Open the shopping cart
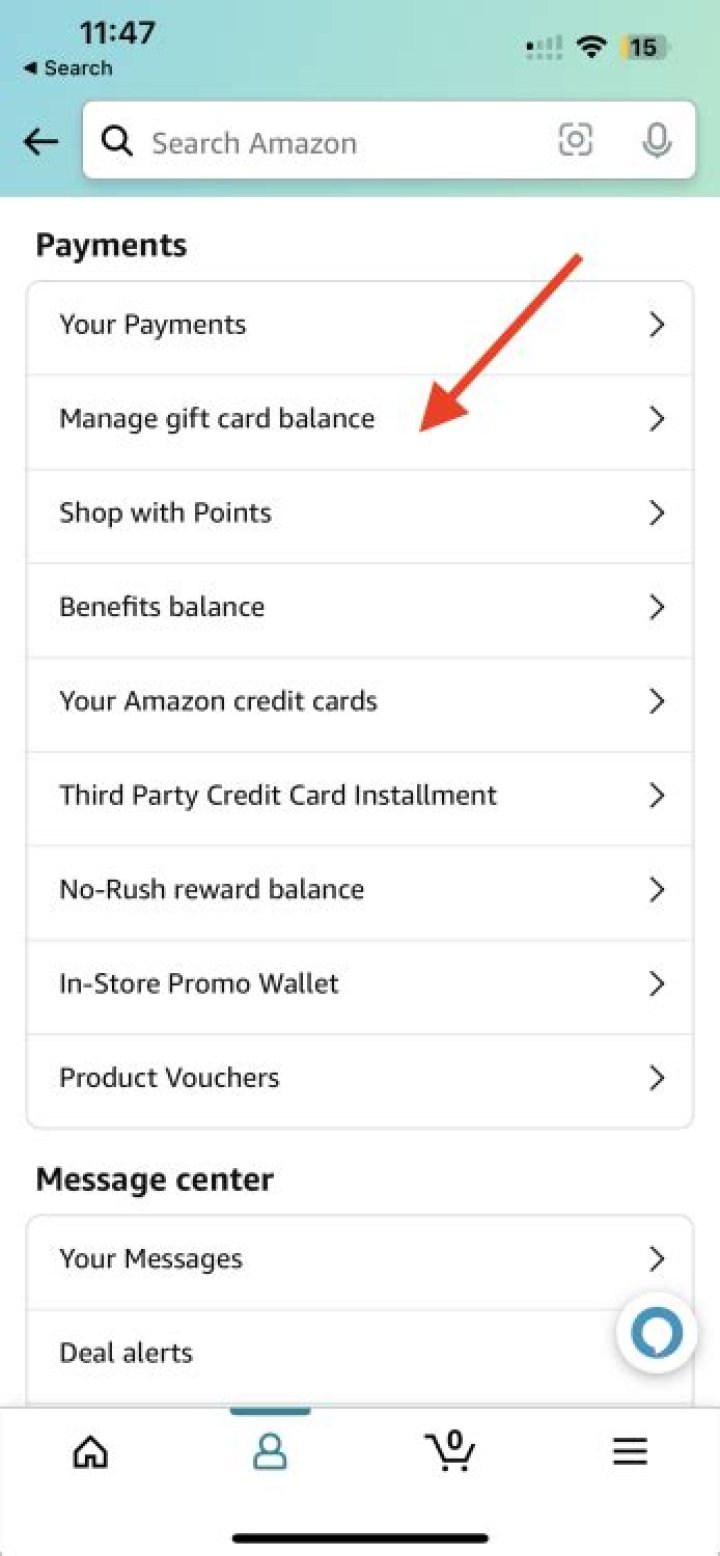The height and width of the screenshot is (1556, 720). coord(450,1449)
